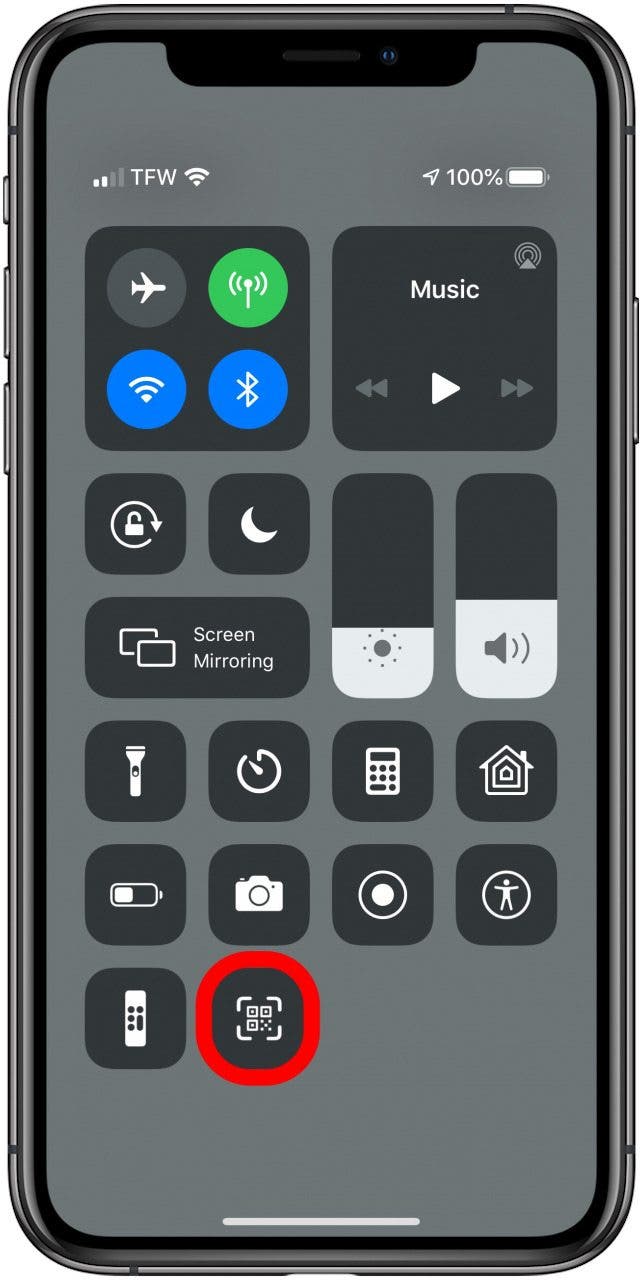Toggle the portrait orientation lock
Screen dimensions: 642x1280
click(136, 524)
